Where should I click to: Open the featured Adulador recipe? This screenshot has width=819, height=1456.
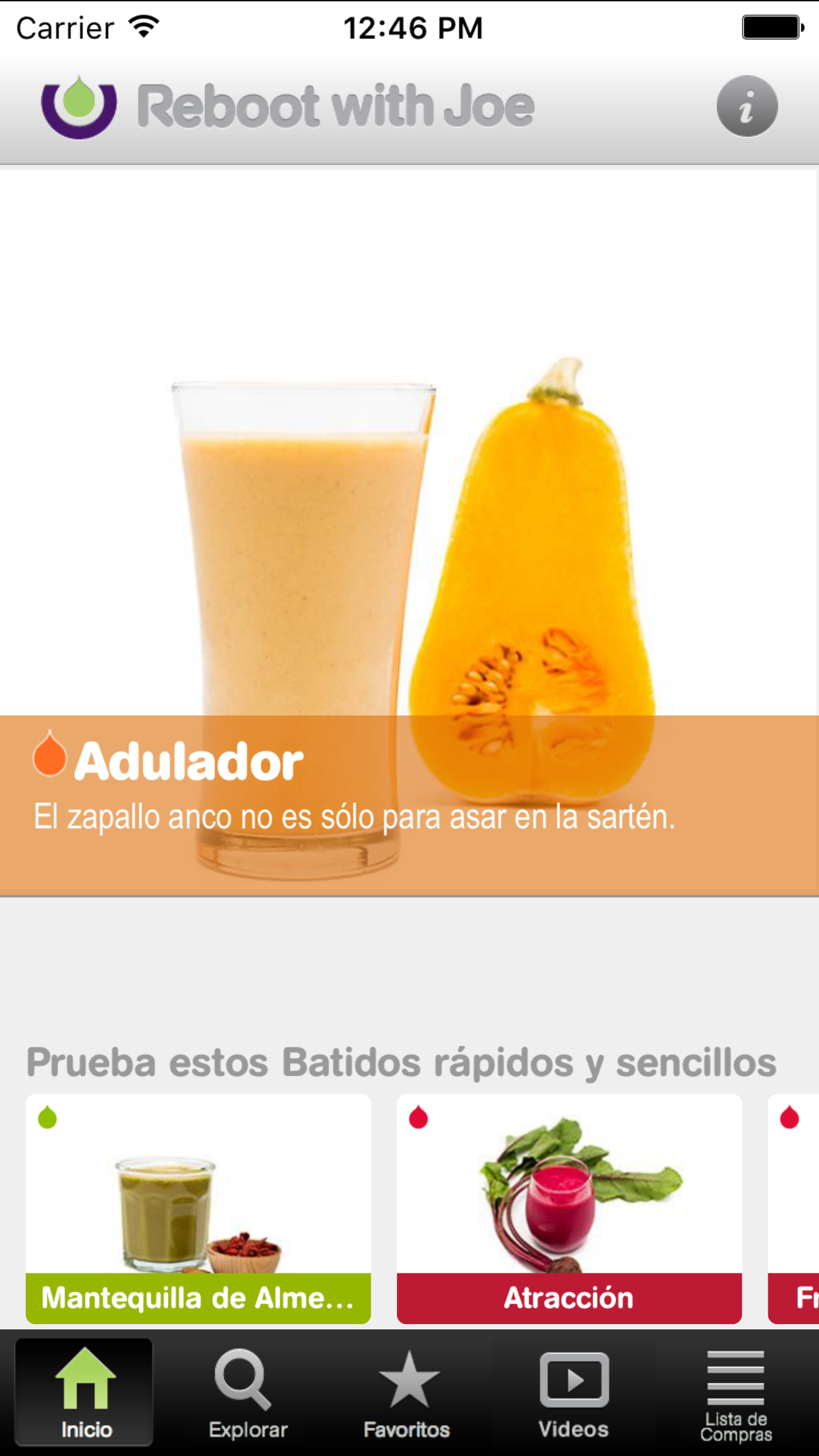pyautogui.click(x=409, y=534)
